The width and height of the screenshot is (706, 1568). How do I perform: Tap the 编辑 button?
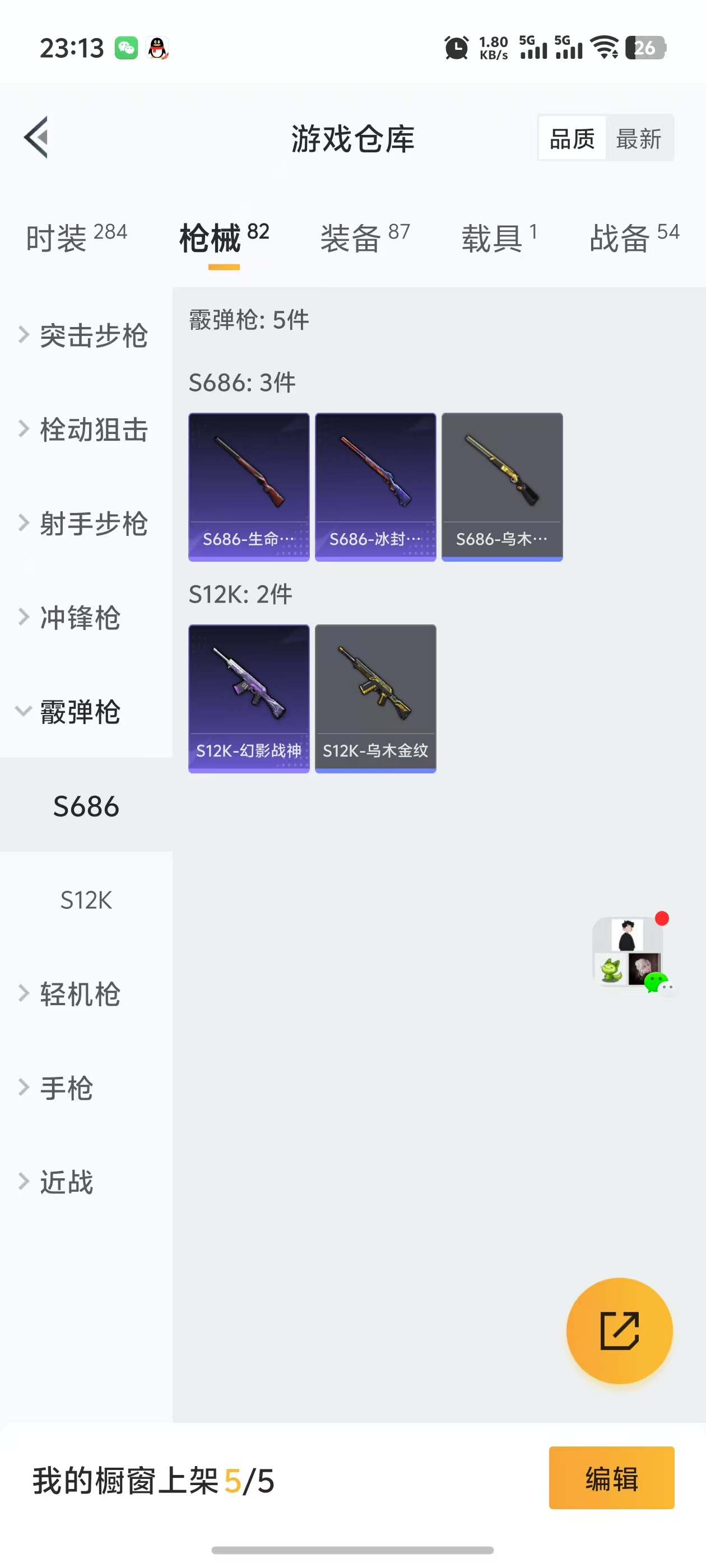click(611, 1477)
